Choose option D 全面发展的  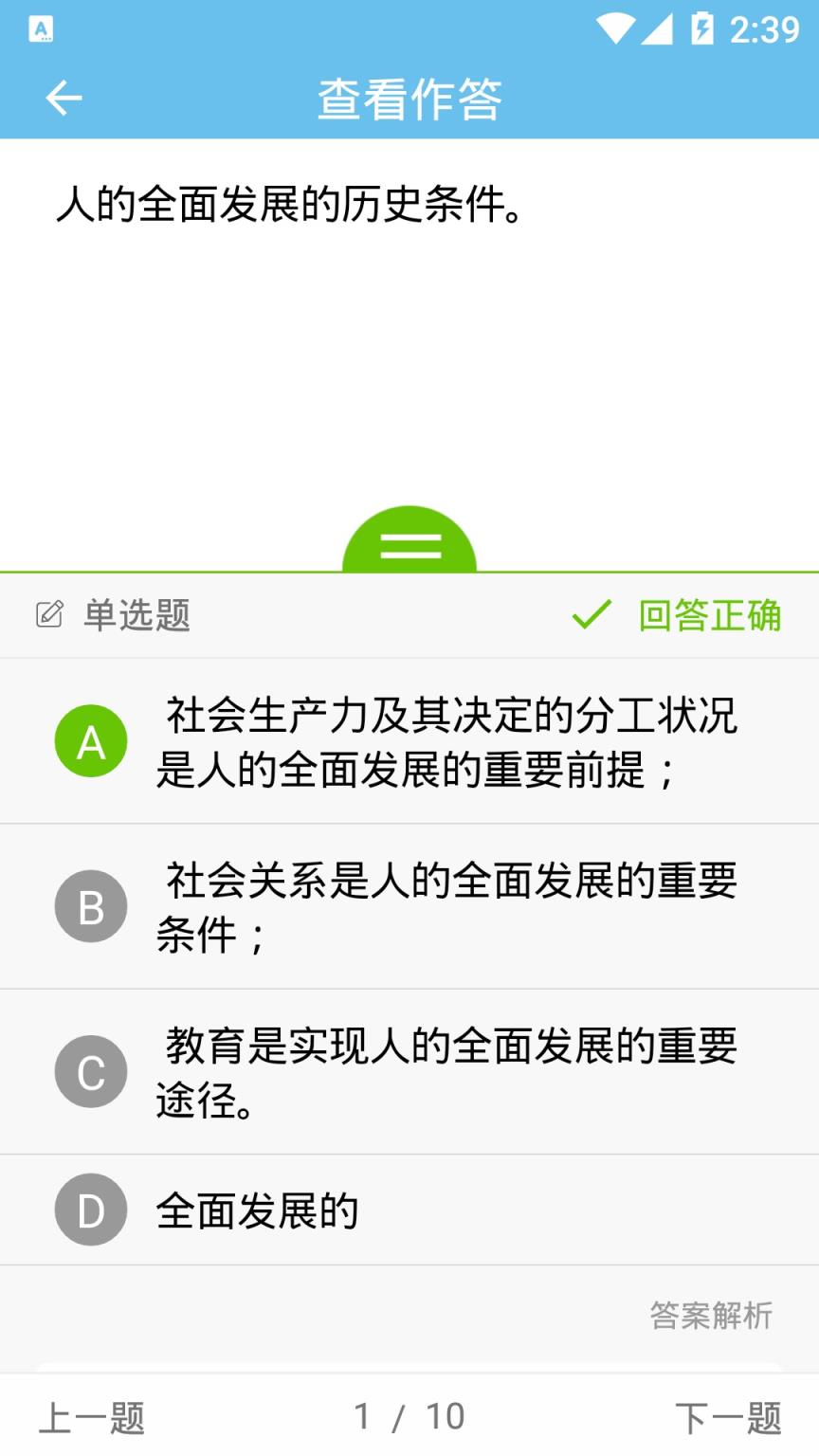[91, 1209]
